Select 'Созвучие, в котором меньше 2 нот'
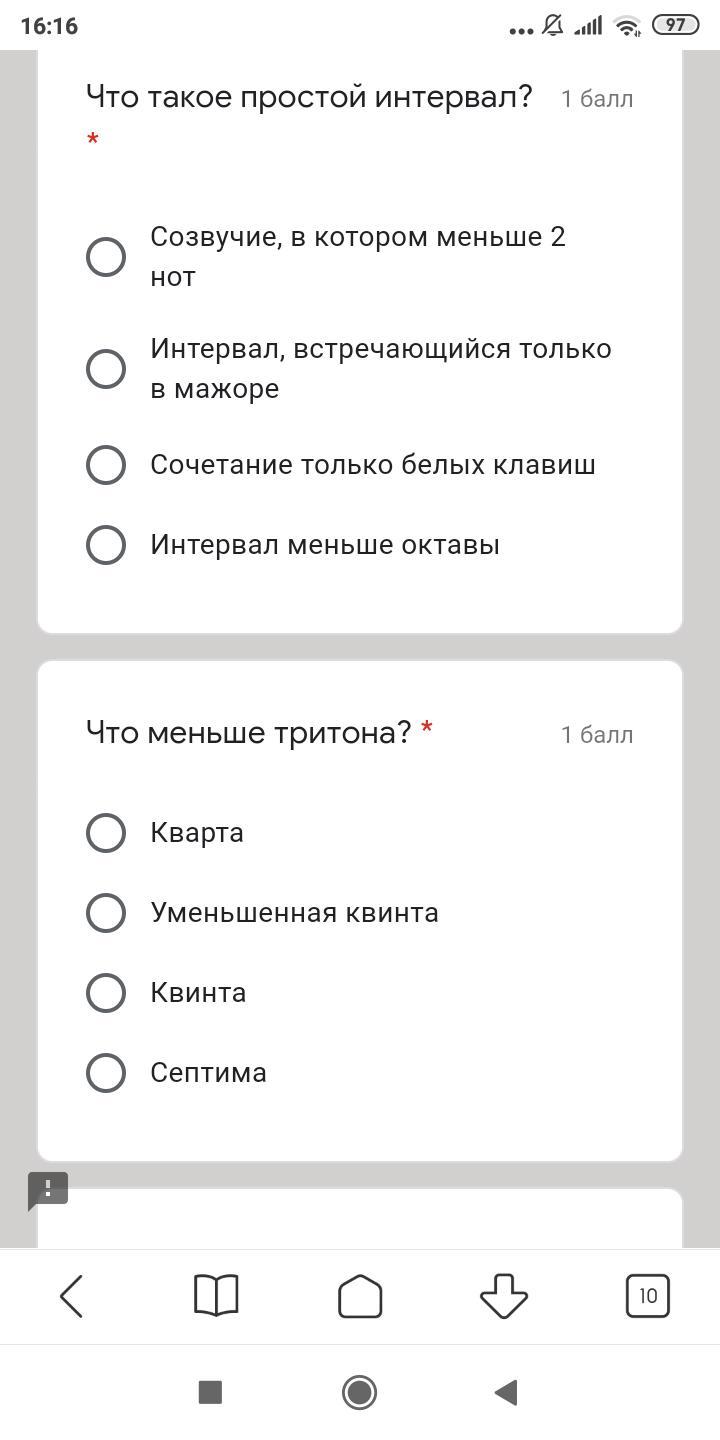The height and width of the screenshot is (1440, 720). tap(106, 257)
